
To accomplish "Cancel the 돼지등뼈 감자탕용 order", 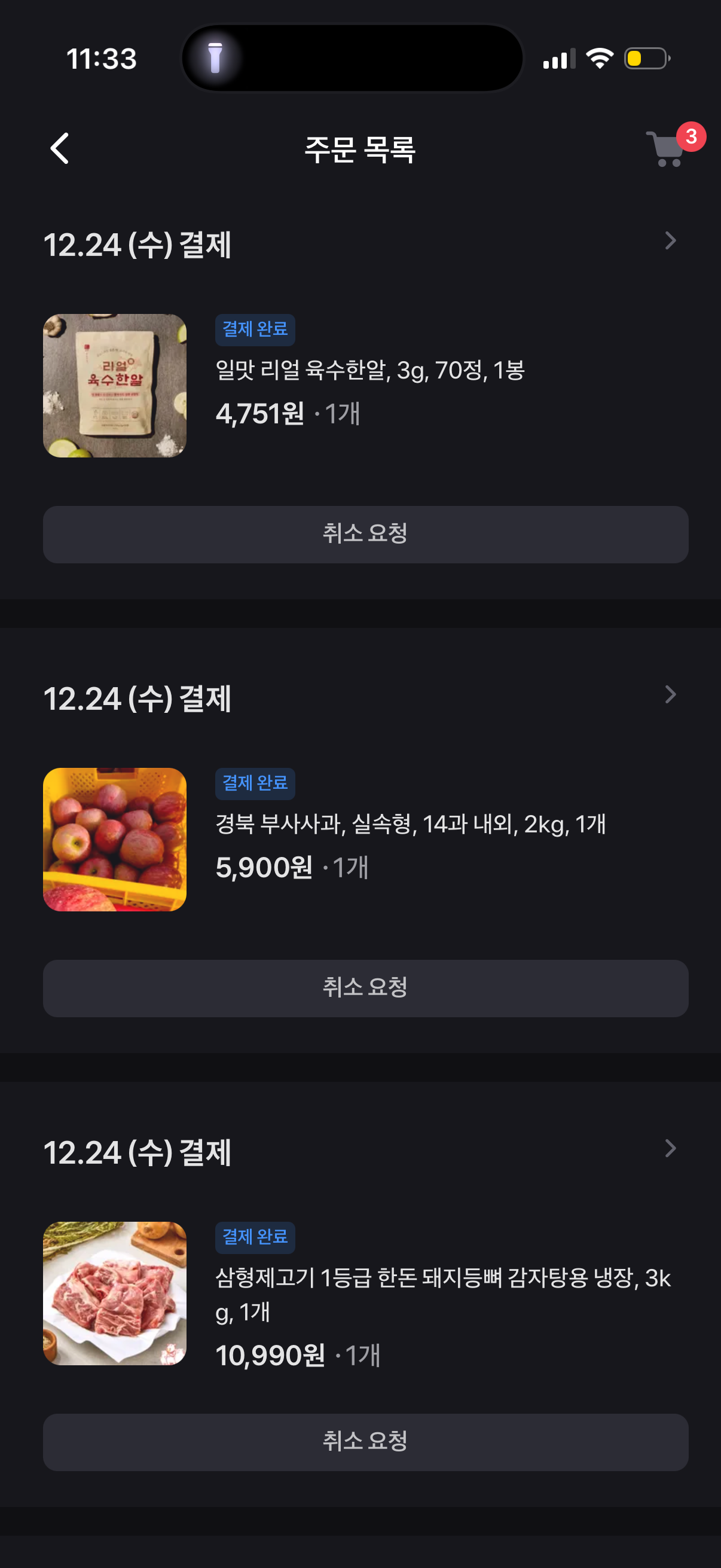I will pos(365,1442).
